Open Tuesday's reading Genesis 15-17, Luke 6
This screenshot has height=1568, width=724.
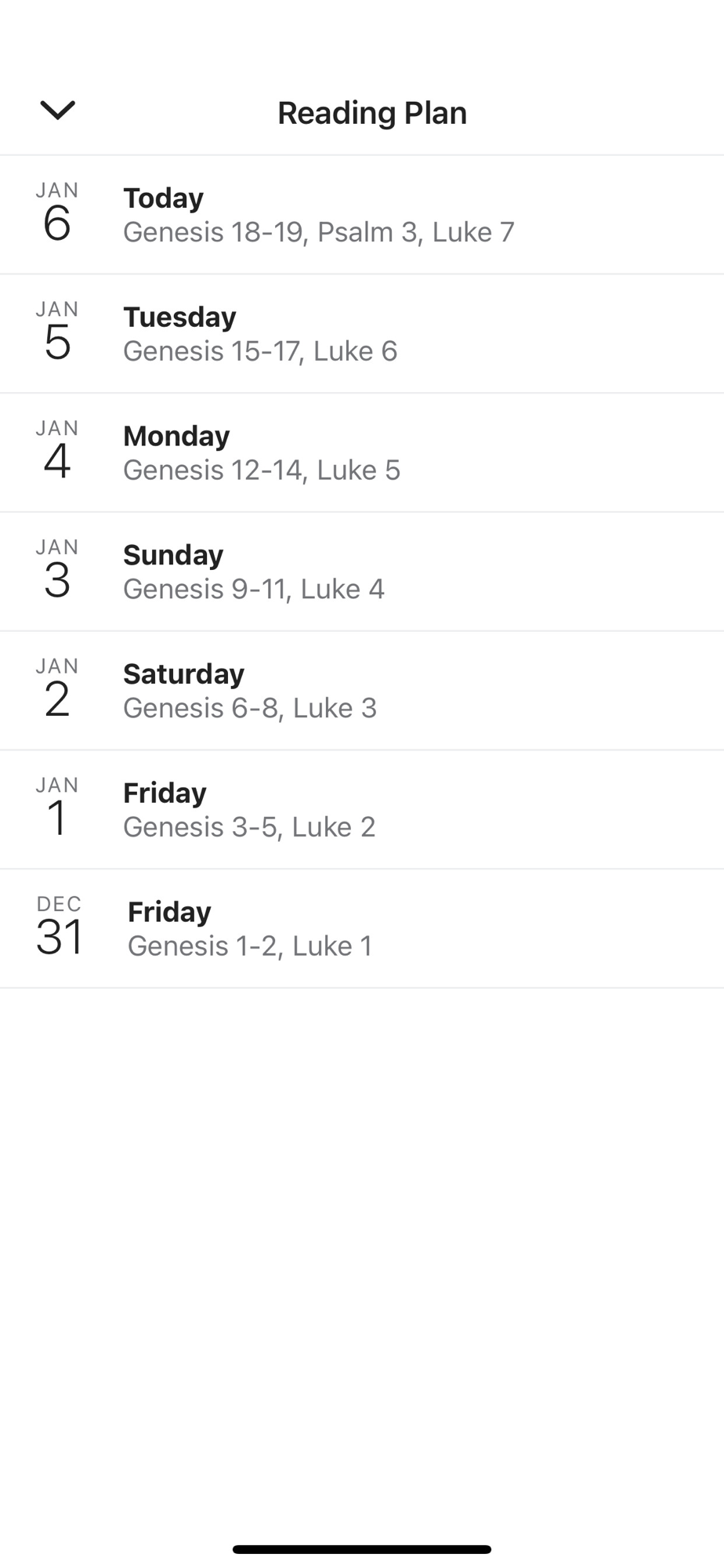pyautogui.click(x=362, y=334)
